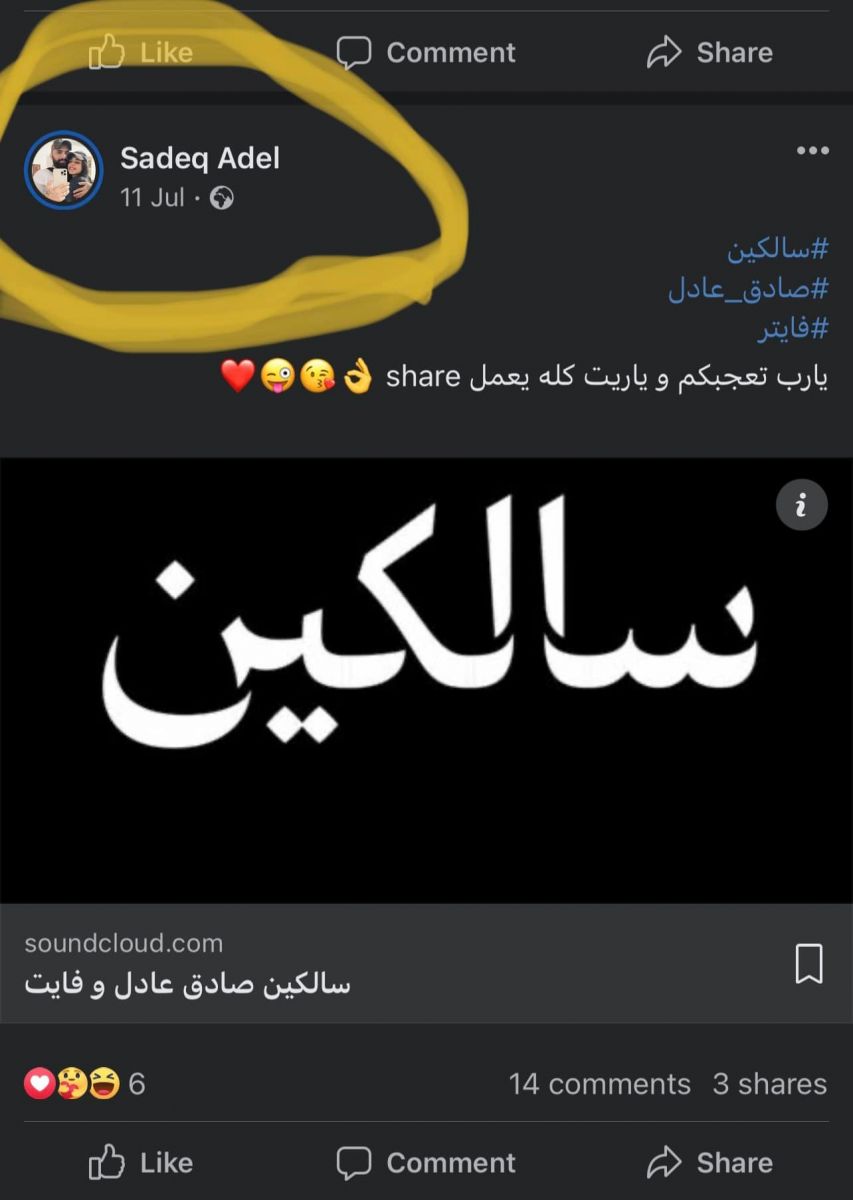Save the SoundCloud link with the bookmark icon

(x=808, y=964)
